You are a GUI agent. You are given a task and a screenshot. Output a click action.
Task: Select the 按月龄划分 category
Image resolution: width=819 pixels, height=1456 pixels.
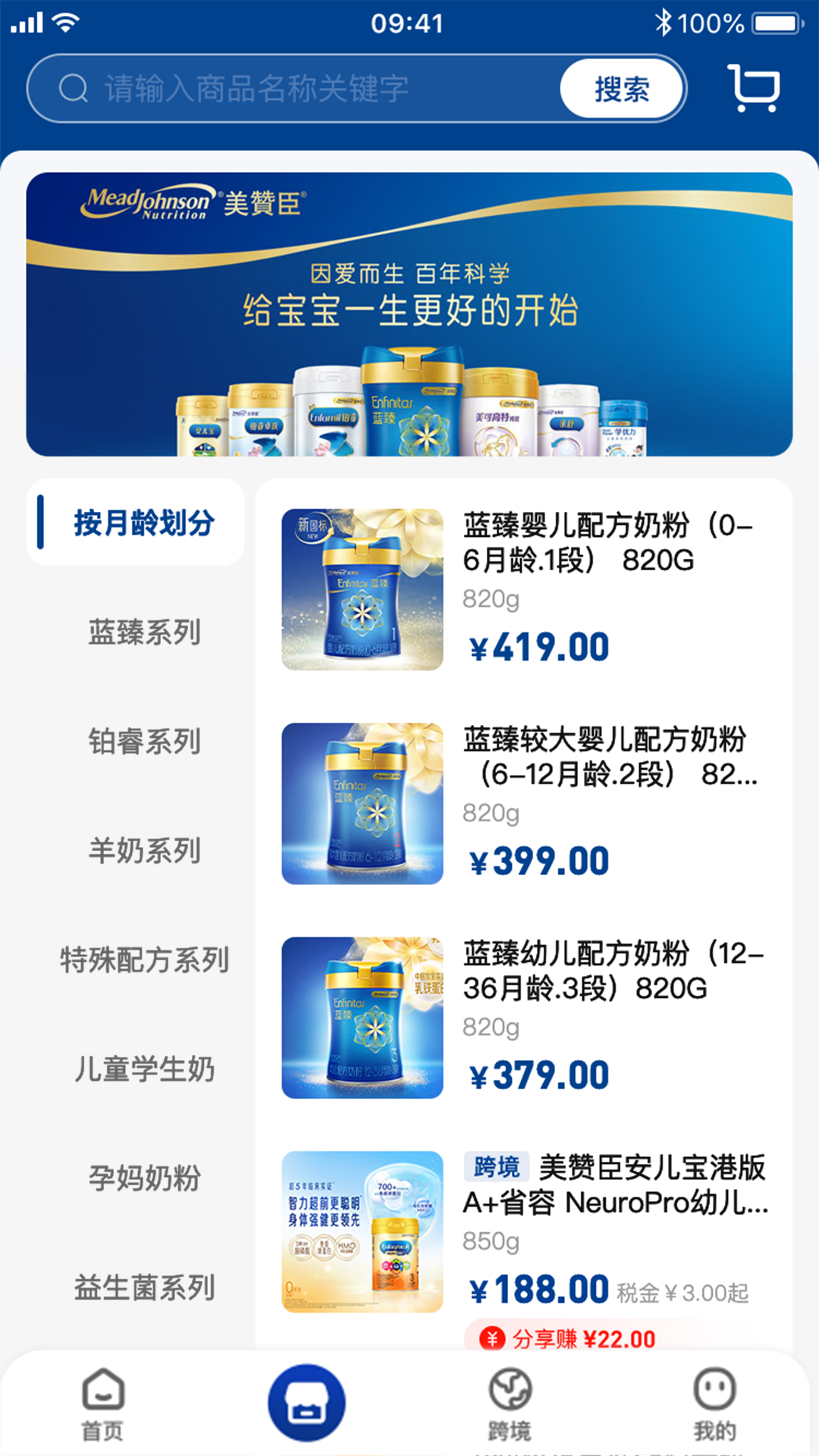143,523
